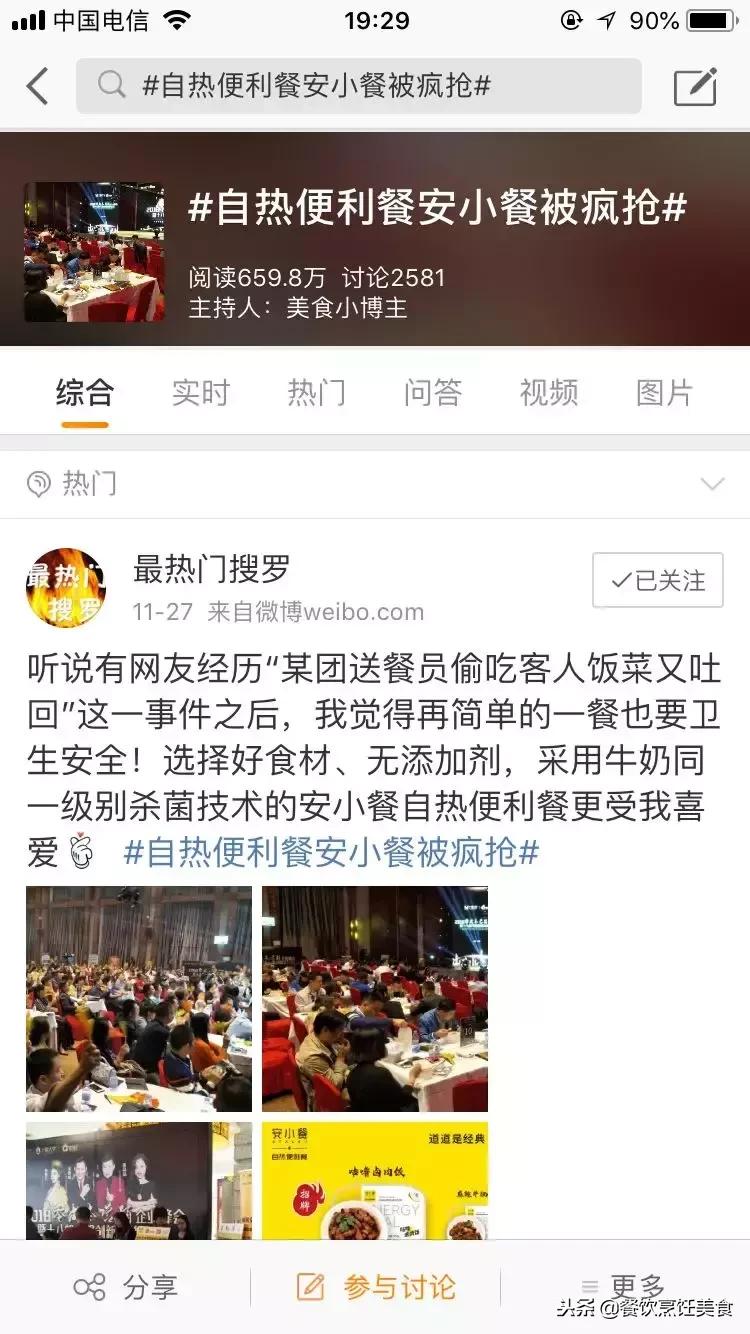
Task: Tap the 已关注 button to unfollow
Action: (657, 580)
